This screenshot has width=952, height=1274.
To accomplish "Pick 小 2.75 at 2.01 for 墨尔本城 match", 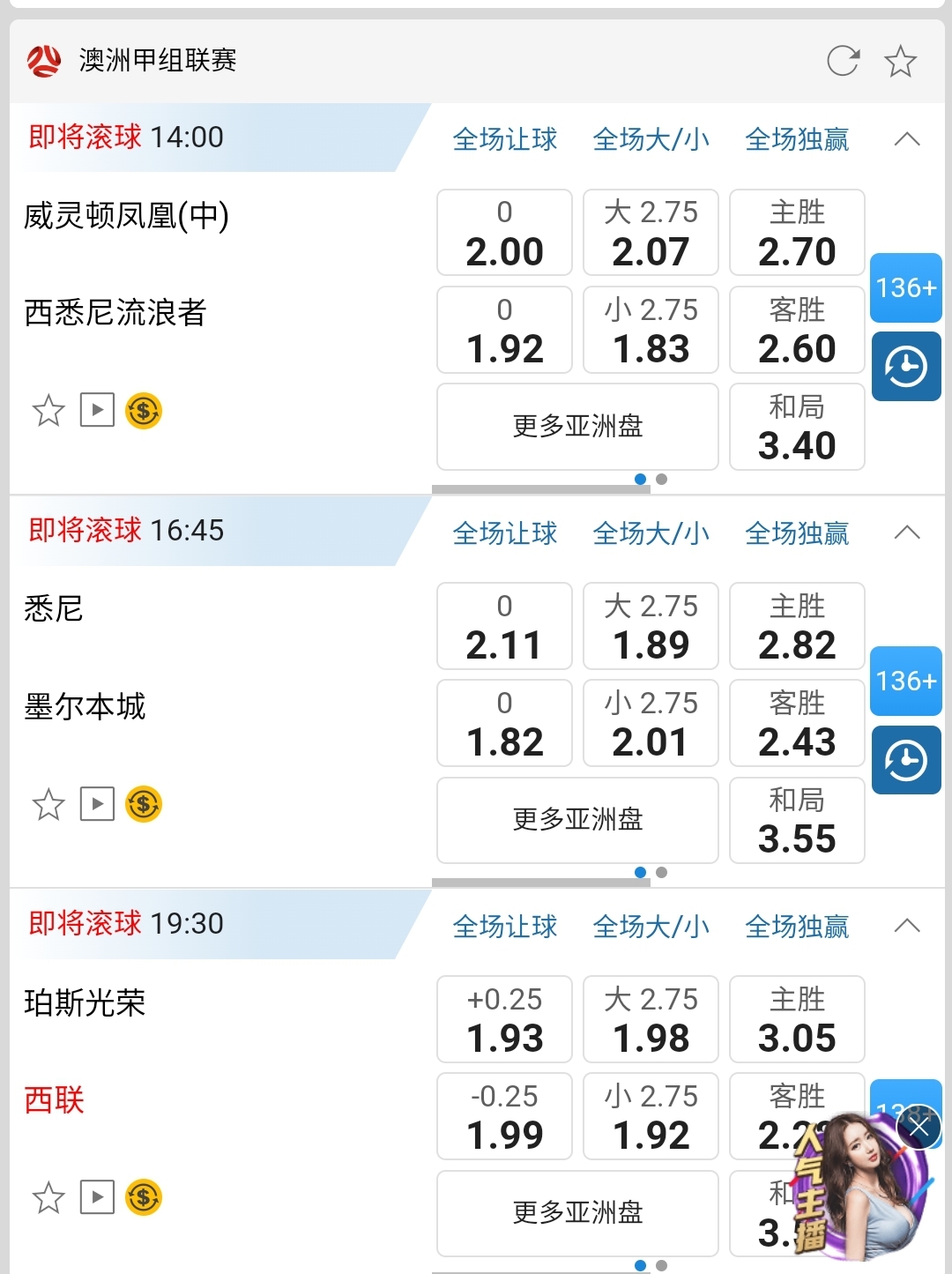I will (651, 723).
